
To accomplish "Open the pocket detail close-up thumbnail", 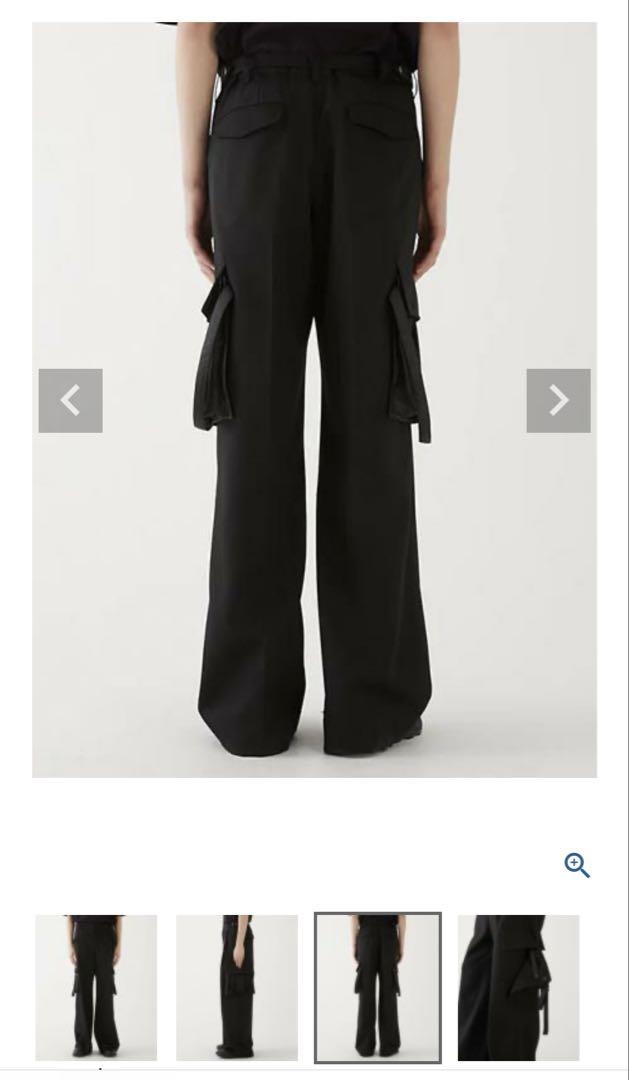I will [x=518, y=988].
